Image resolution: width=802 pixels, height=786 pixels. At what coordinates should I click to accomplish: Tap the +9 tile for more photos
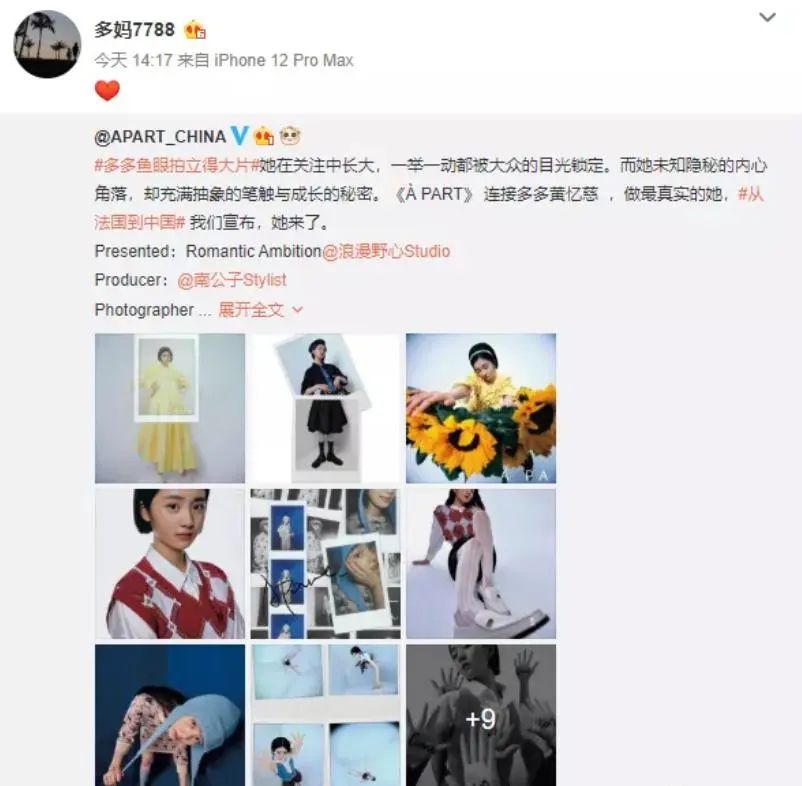tap(481, 714)
